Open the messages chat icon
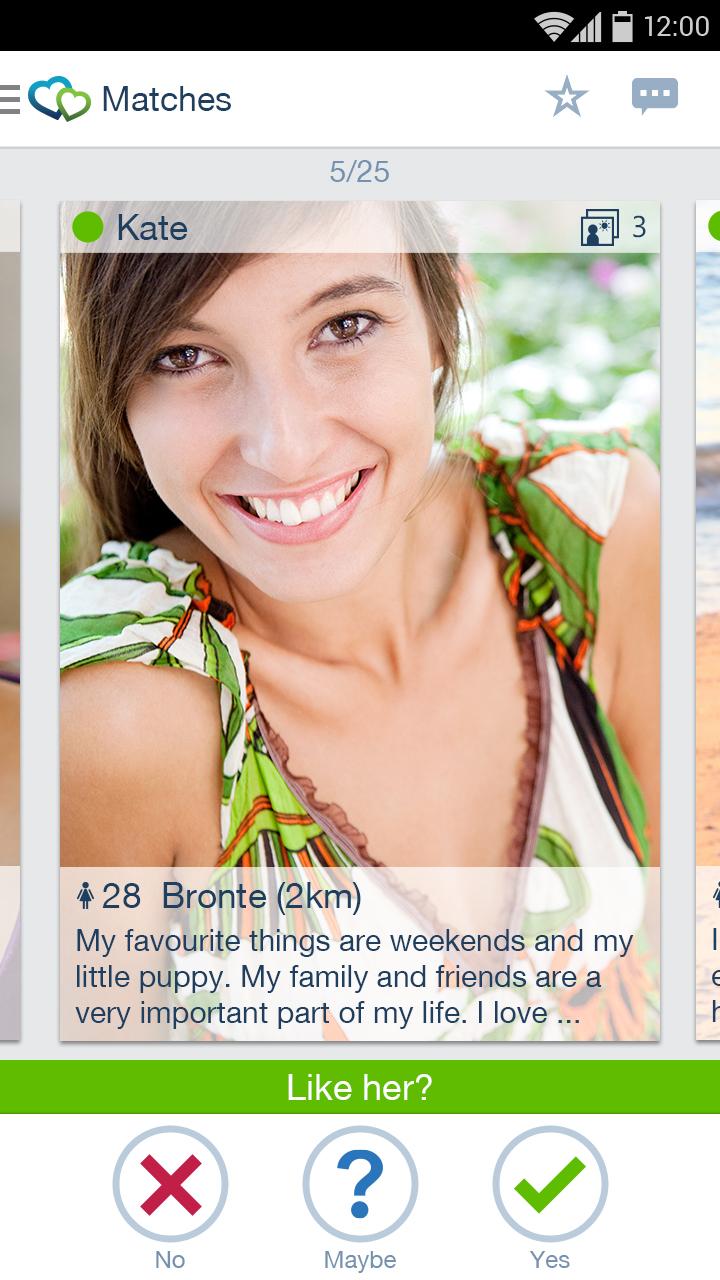Screen dimensions: 720x1280 (x=654, y=97)
